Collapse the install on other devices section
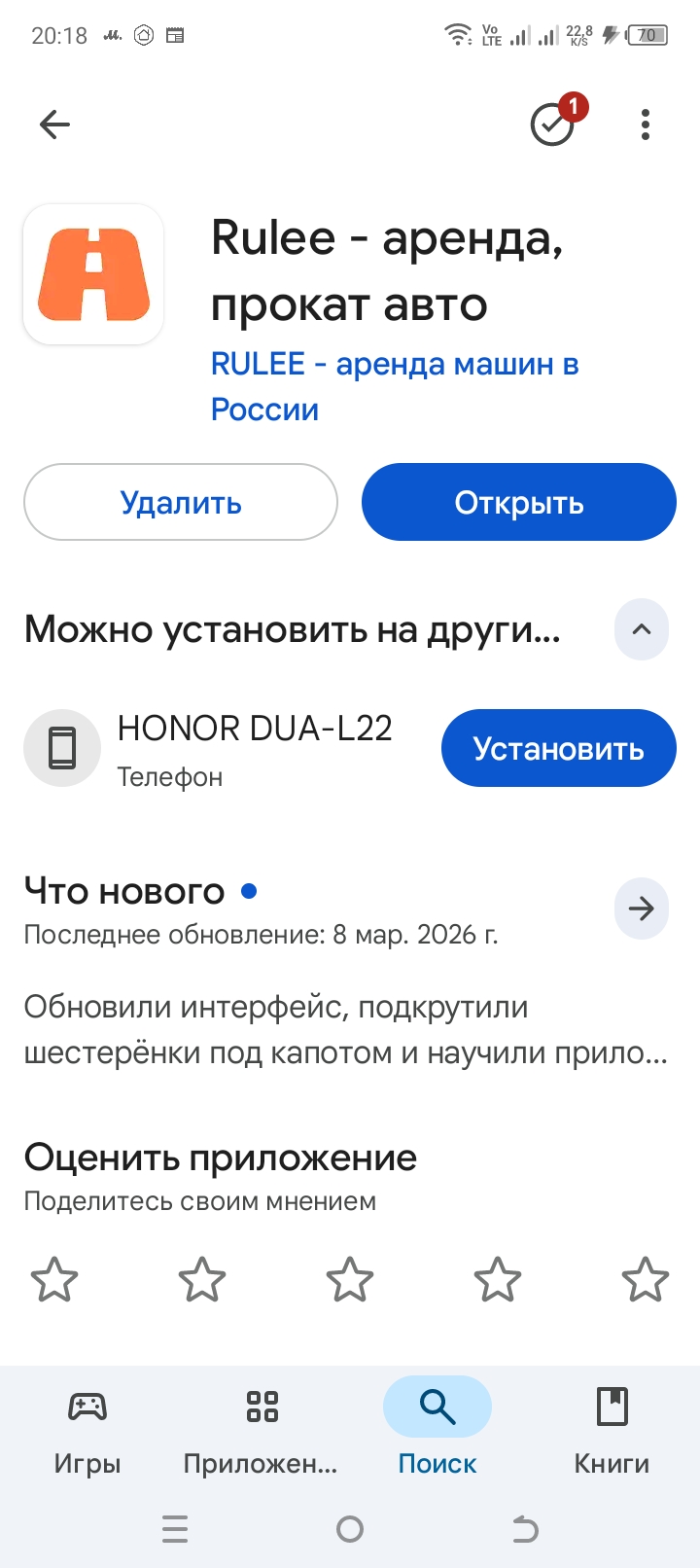This screenshot has width=700, height=1568. (x=642, y=629)
